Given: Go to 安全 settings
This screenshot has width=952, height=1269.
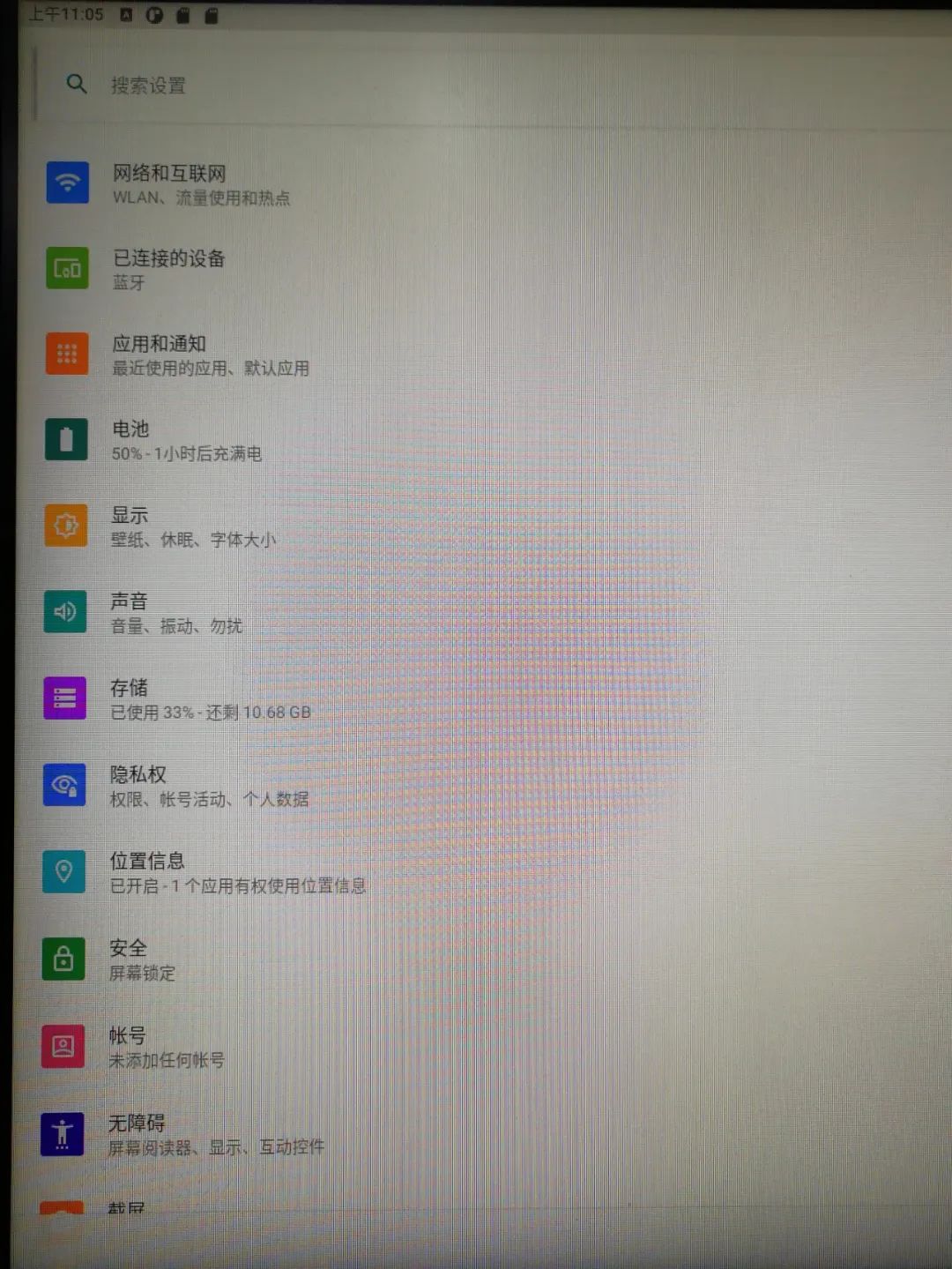Looking at the screenshot, I should [128, 959].
